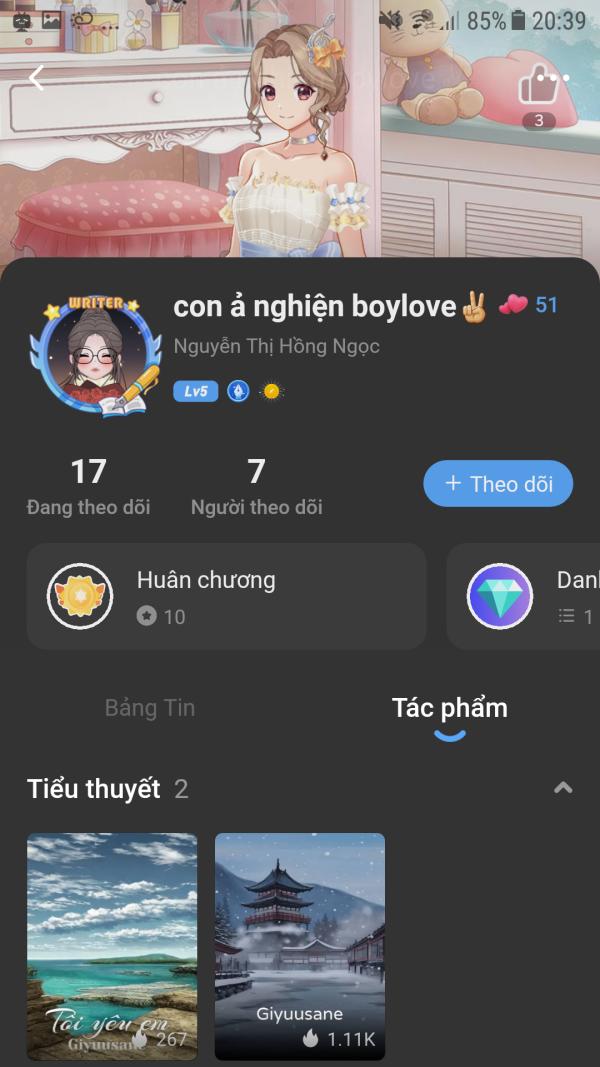Give this profile a thumbs-up
This screenshot has width=600, height=1067.
(538, 88)
